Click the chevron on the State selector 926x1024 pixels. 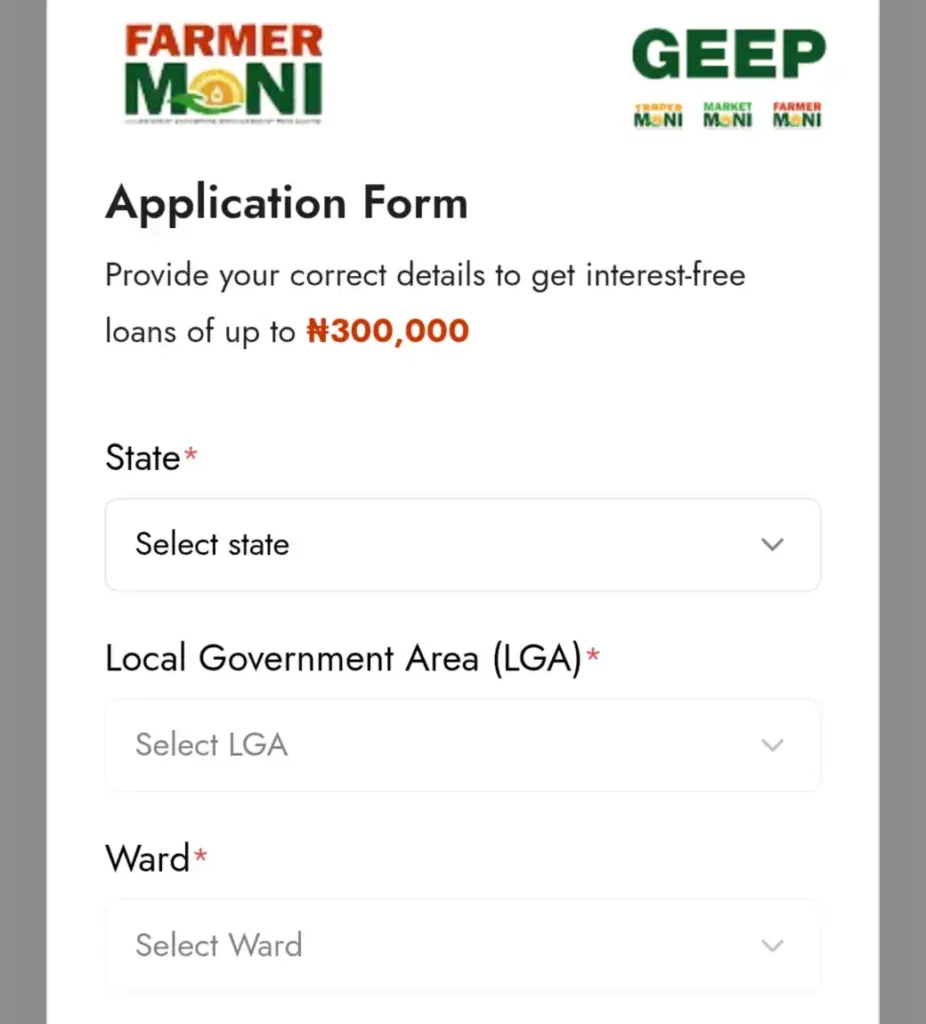coord(772,545)
